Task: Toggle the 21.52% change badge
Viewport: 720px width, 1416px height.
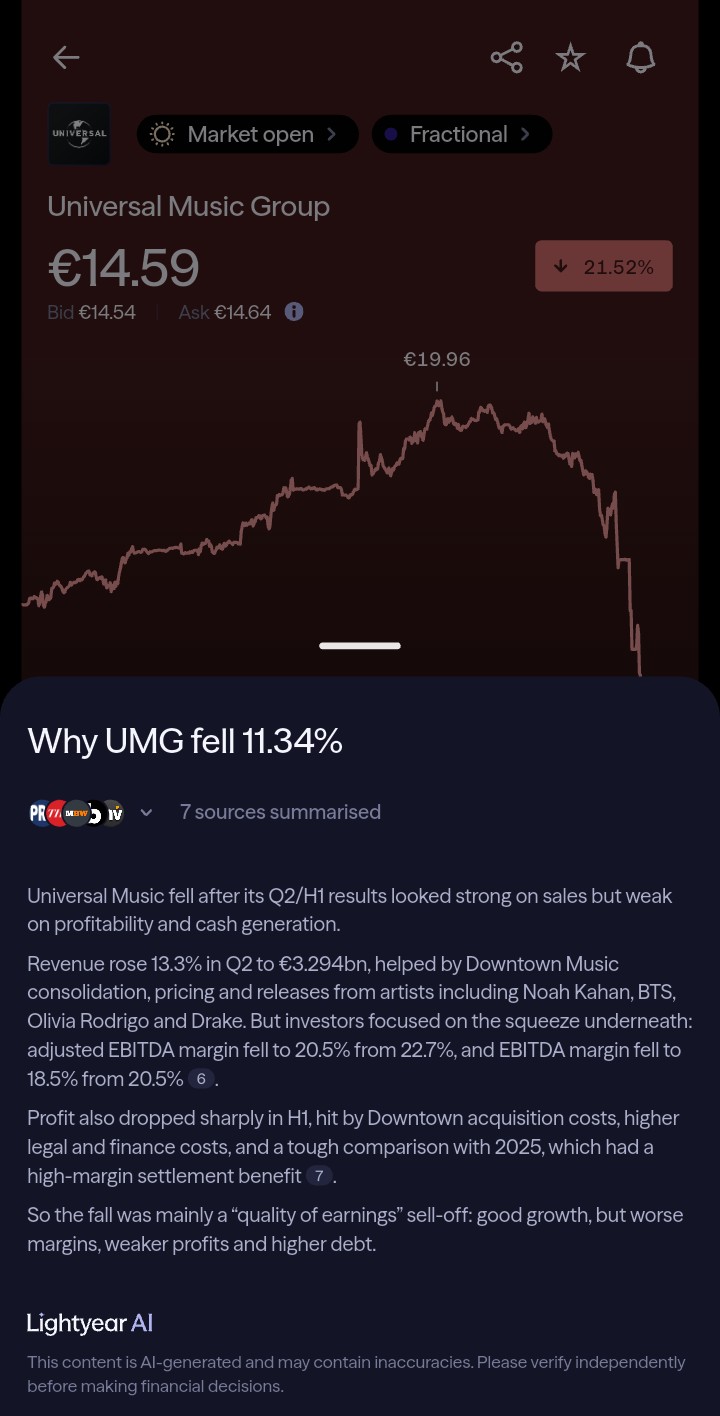Action: 604,266
